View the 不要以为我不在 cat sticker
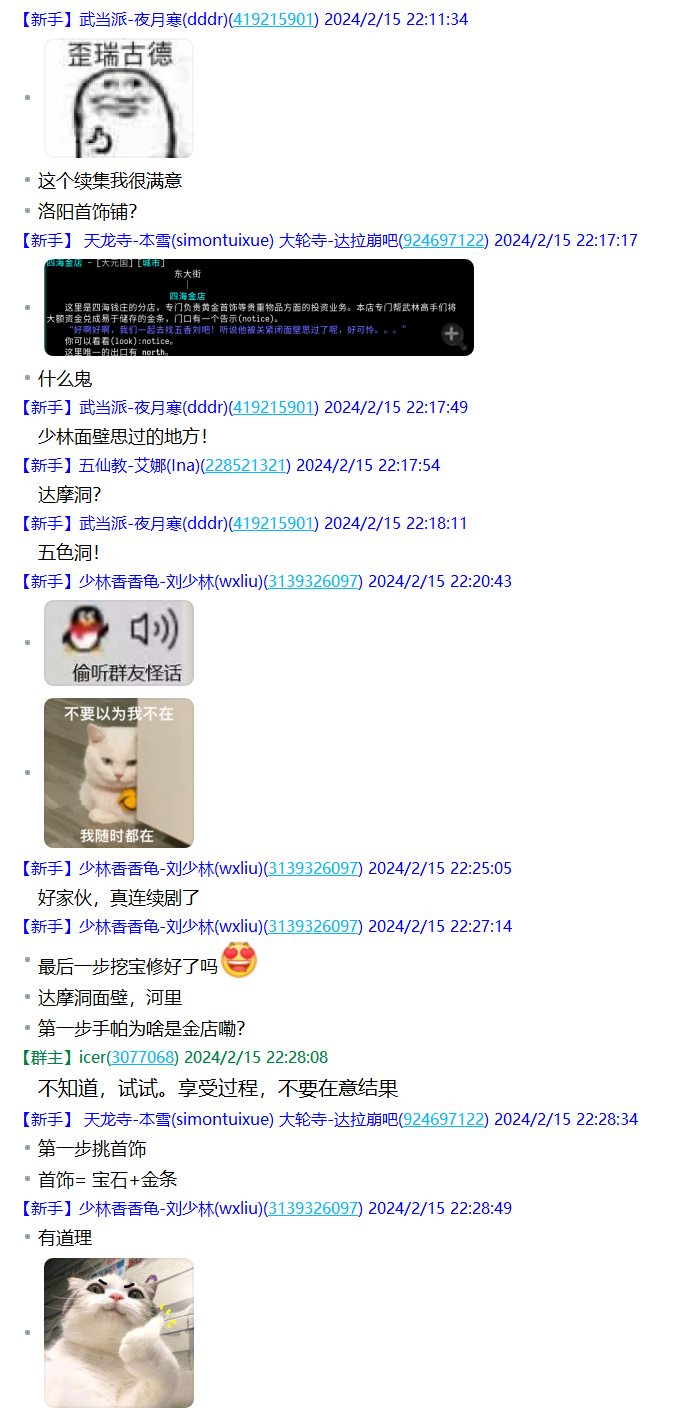 pyautogui.click(x=119, y=772)
